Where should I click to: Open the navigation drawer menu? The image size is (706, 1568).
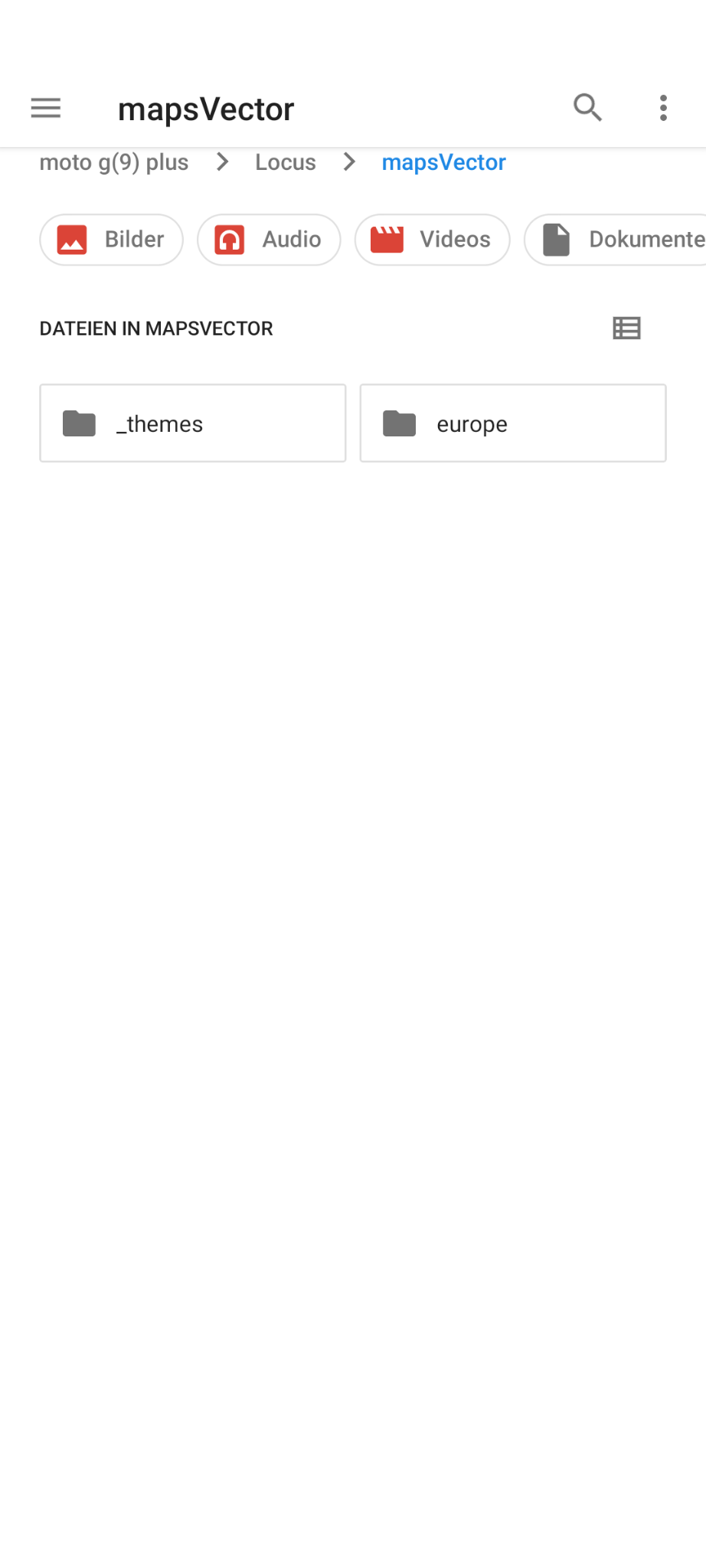tap(46, 108)
